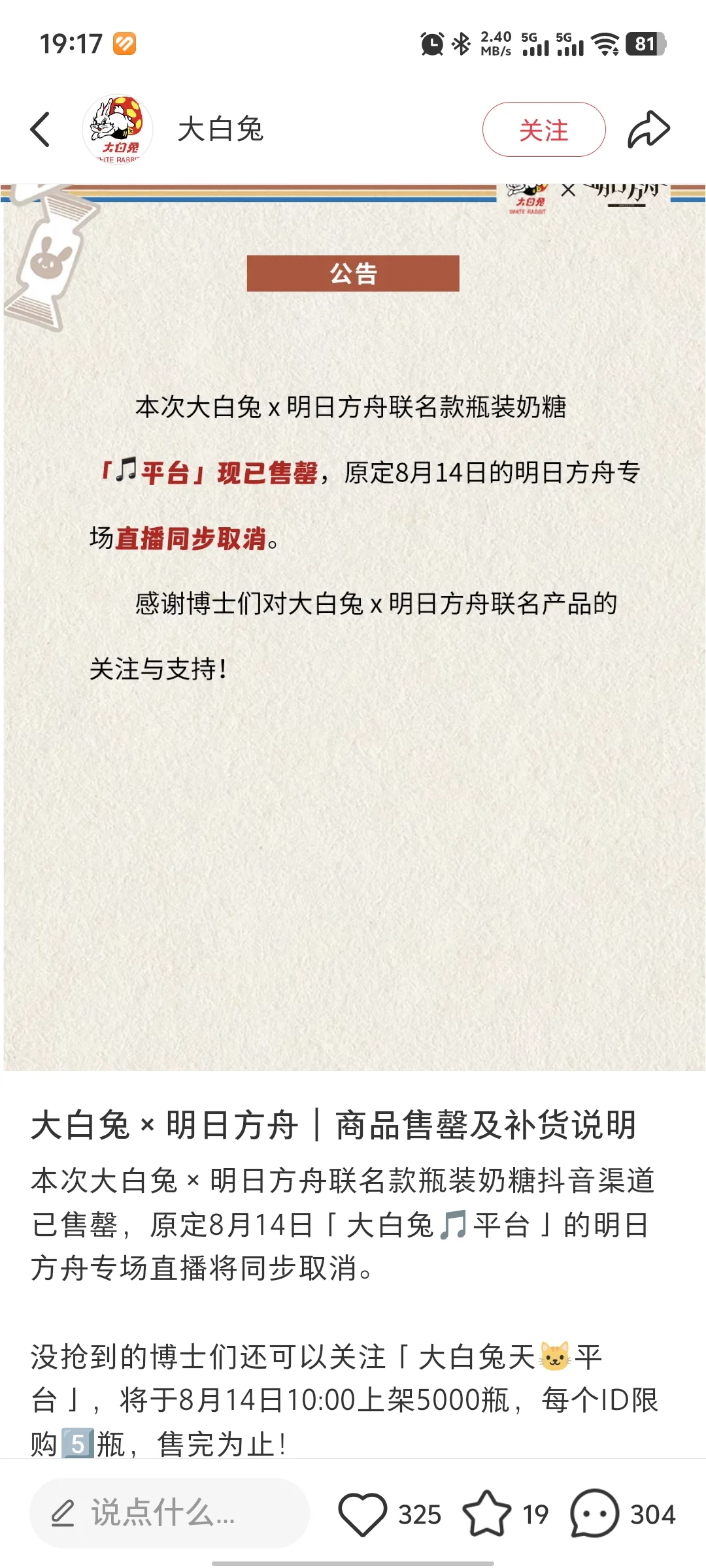
Task: Open the 公告 announcement image
Action: pos(353,627)
